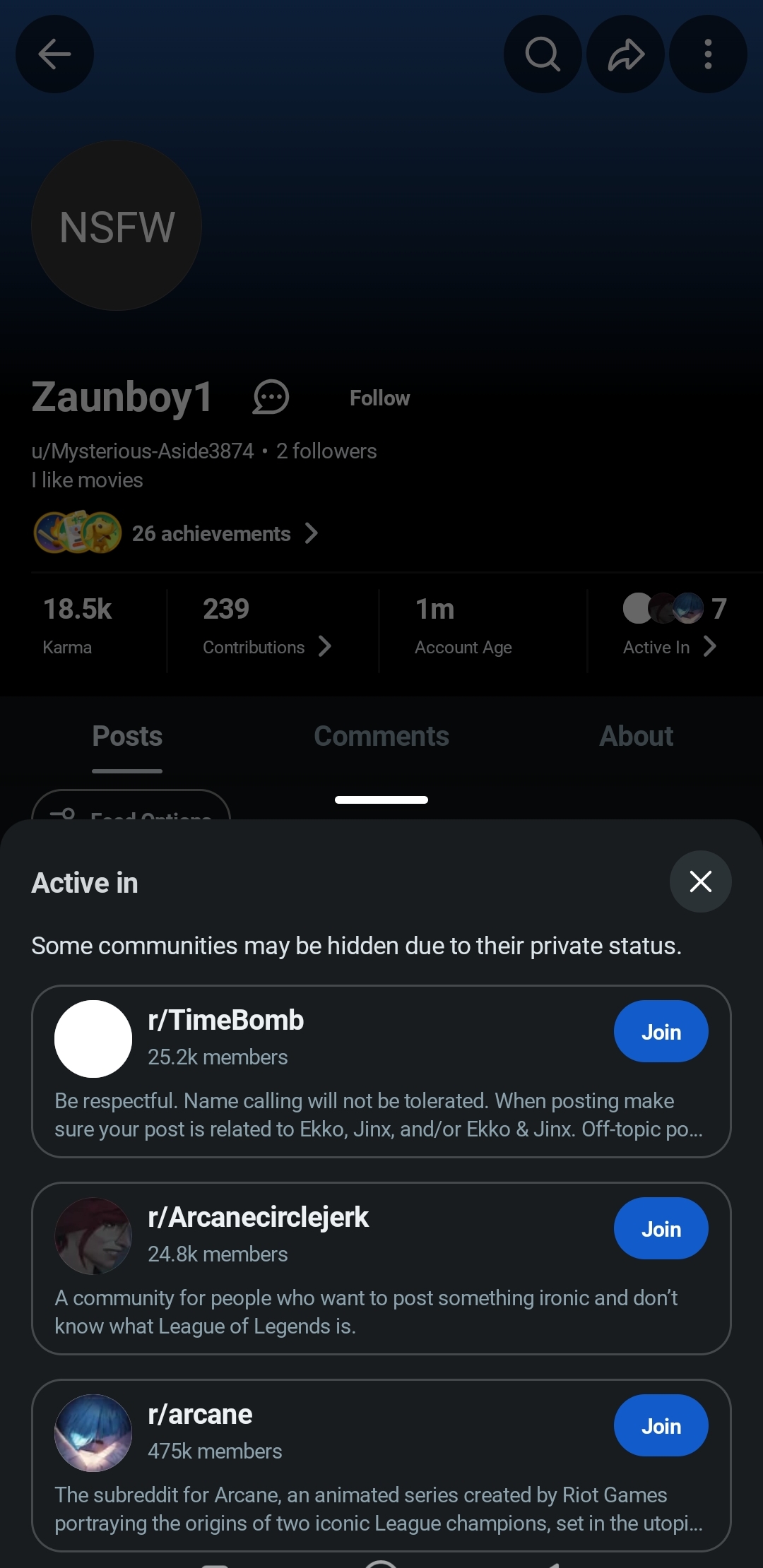
Task: View the 26 achievements
Action: tap(212, 533)
